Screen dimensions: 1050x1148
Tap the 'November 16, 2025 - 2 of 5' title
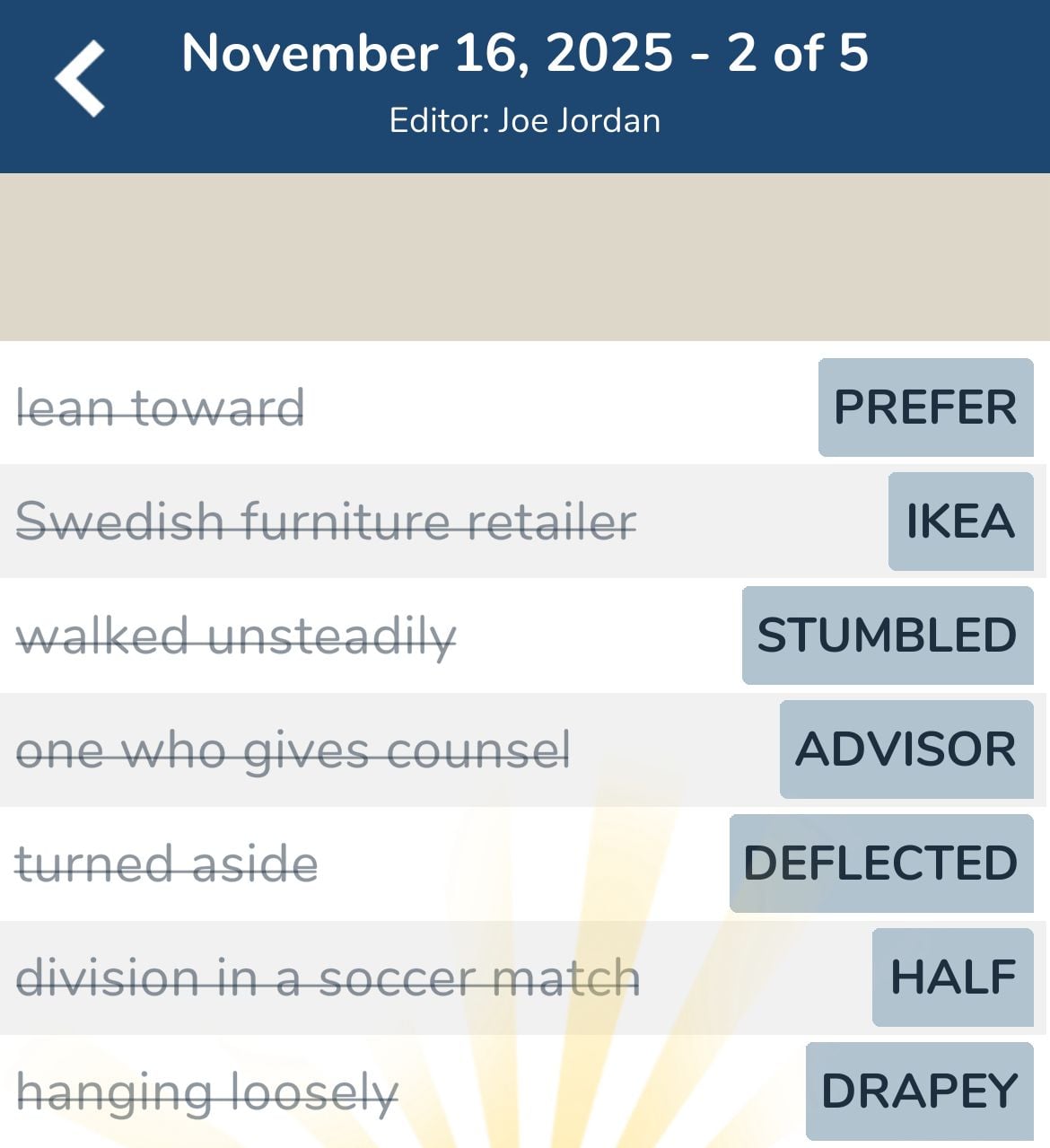click(525, 52)
